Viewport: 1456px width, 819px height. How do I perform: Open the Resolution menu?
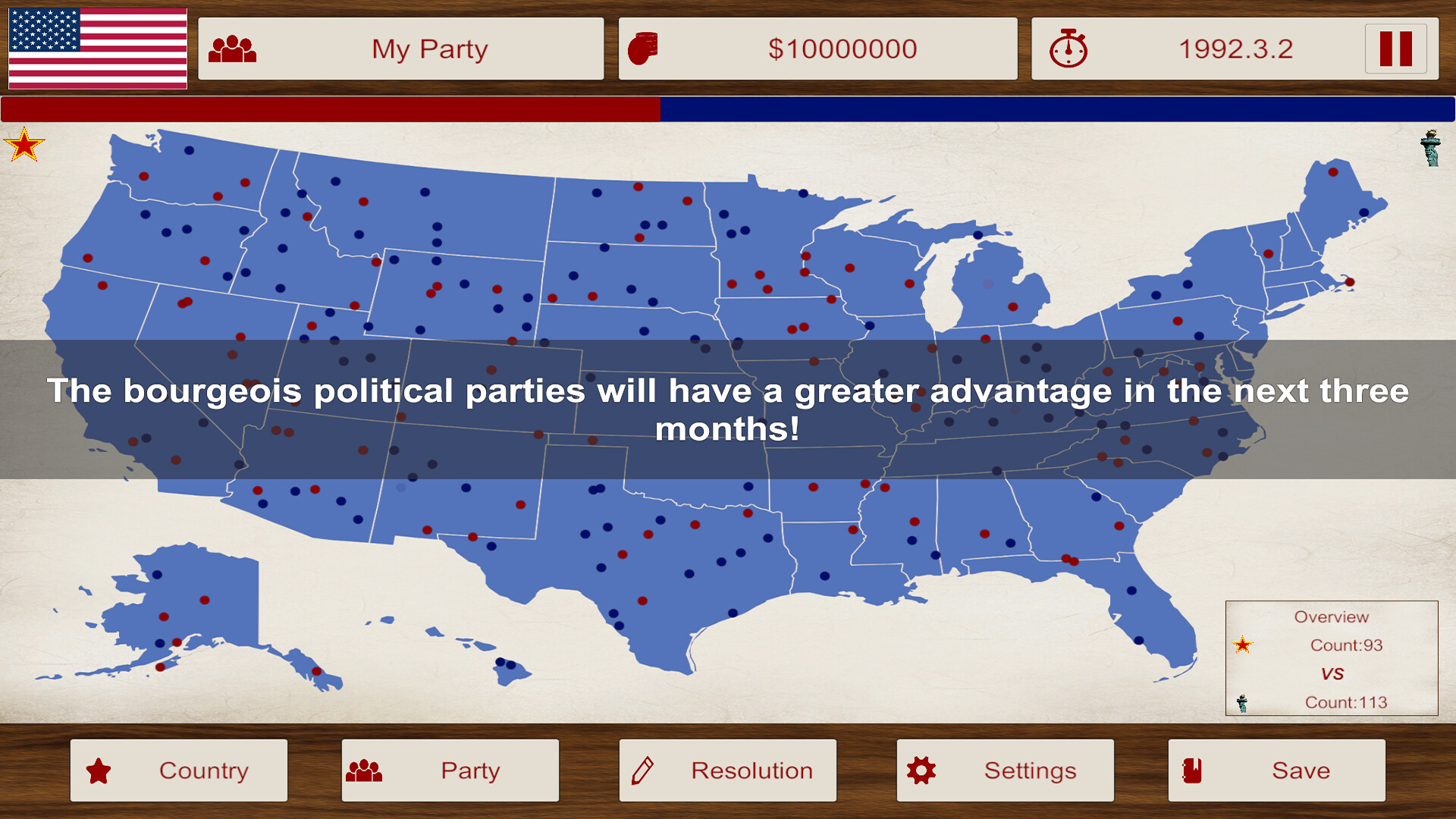coord(728,770)
